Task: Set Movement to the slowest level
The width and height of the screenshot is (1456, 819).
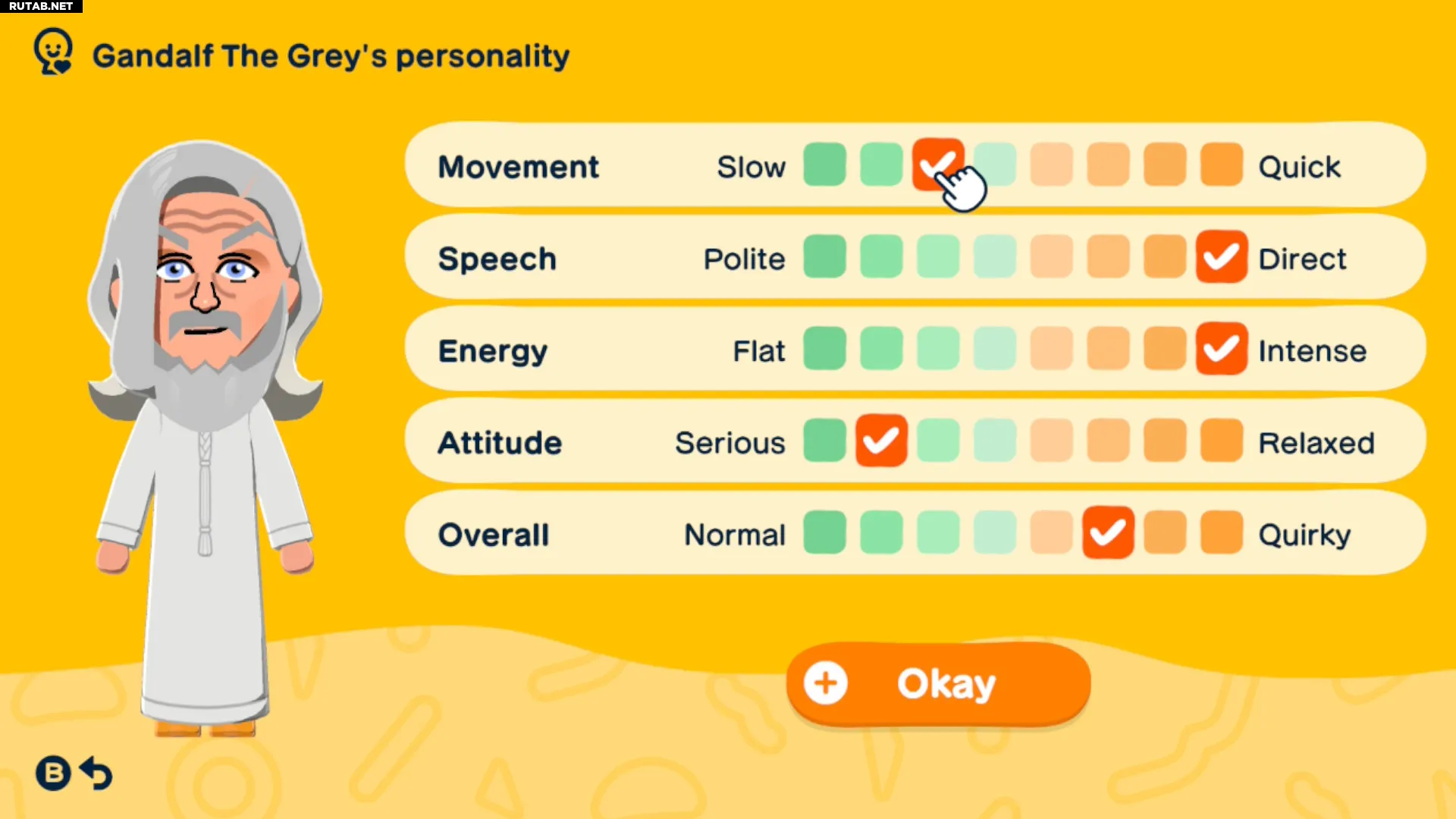Action: pyautogui.click(x=824, y=165)
